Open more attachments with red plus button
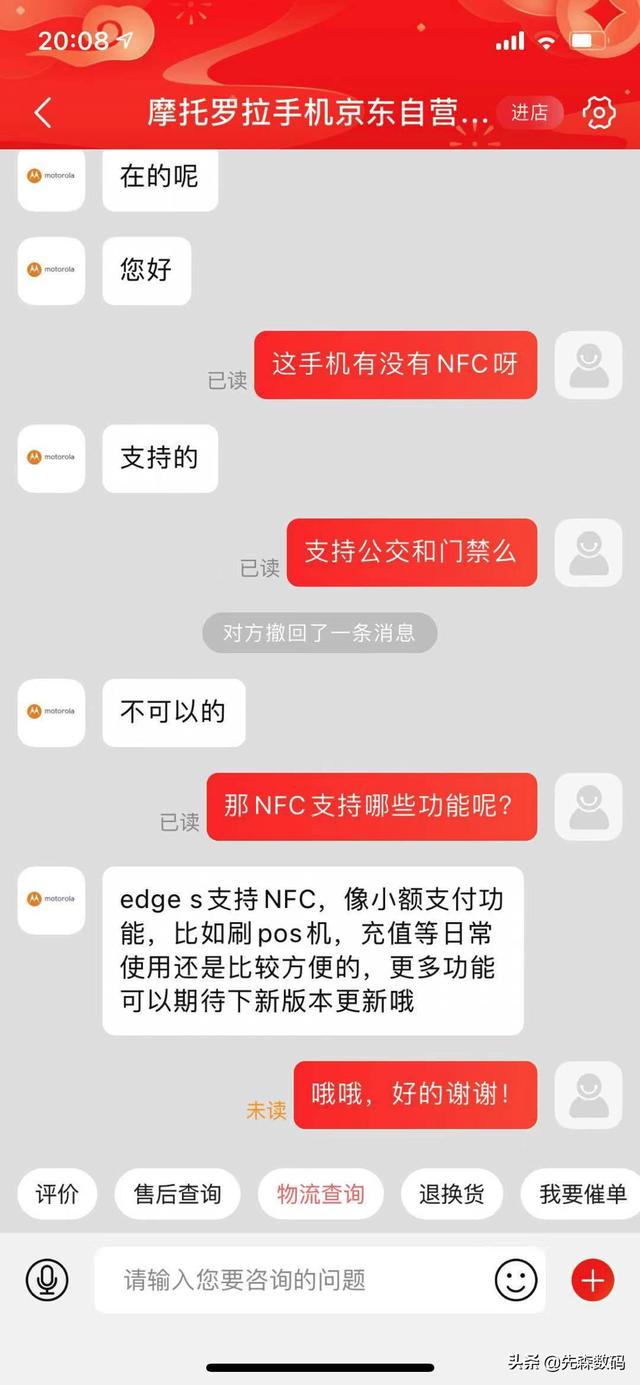The image size is (640, 1385). [592, 1280]
